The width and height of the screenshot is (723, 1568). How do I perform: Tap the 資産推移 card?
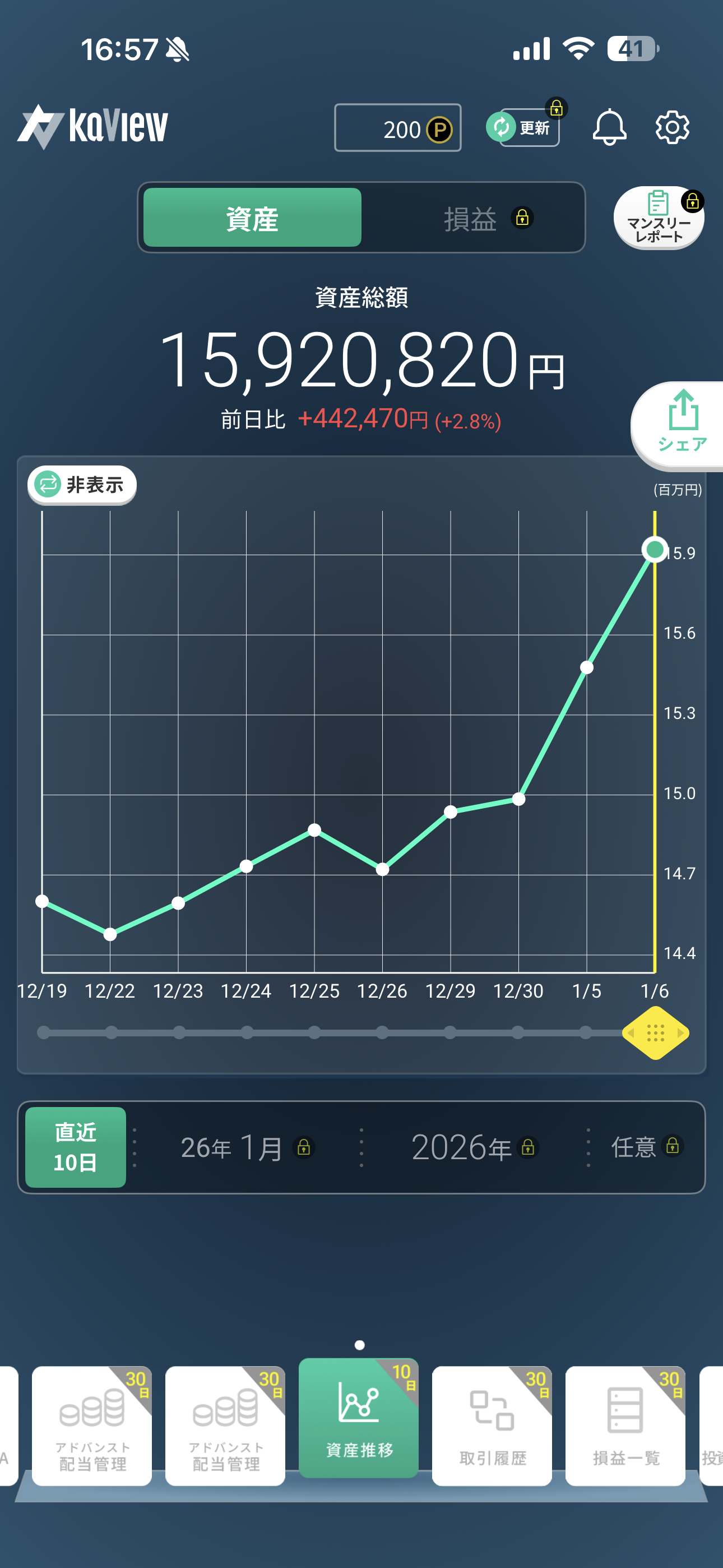[359, 1418]
